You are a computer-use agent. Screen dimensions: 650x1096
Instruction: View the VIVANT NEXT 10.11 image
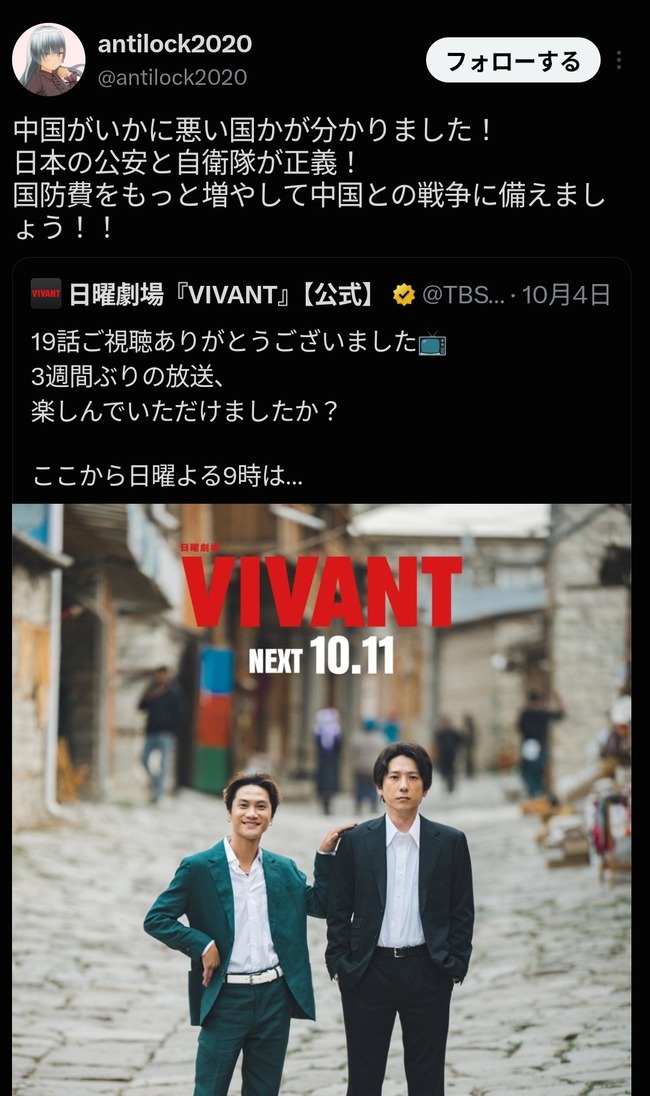[322, 800]
